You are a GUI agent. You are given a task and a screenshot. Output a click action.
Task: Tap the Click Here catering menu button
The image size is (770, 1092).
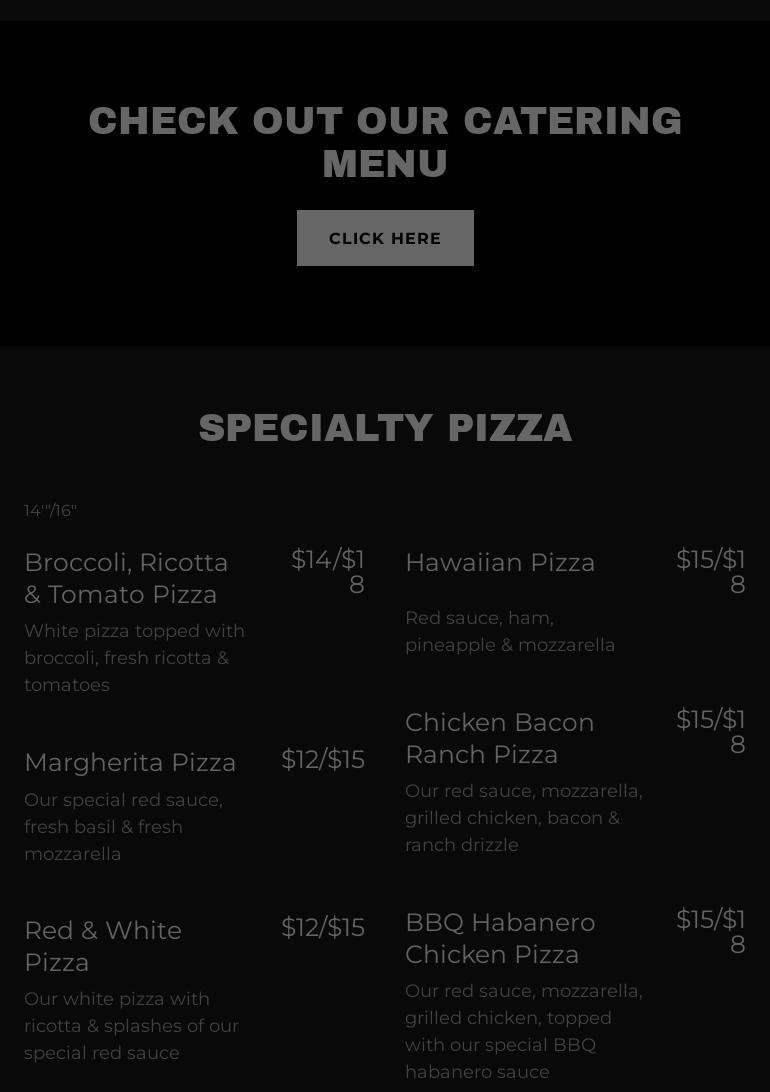tap(385, 238)
